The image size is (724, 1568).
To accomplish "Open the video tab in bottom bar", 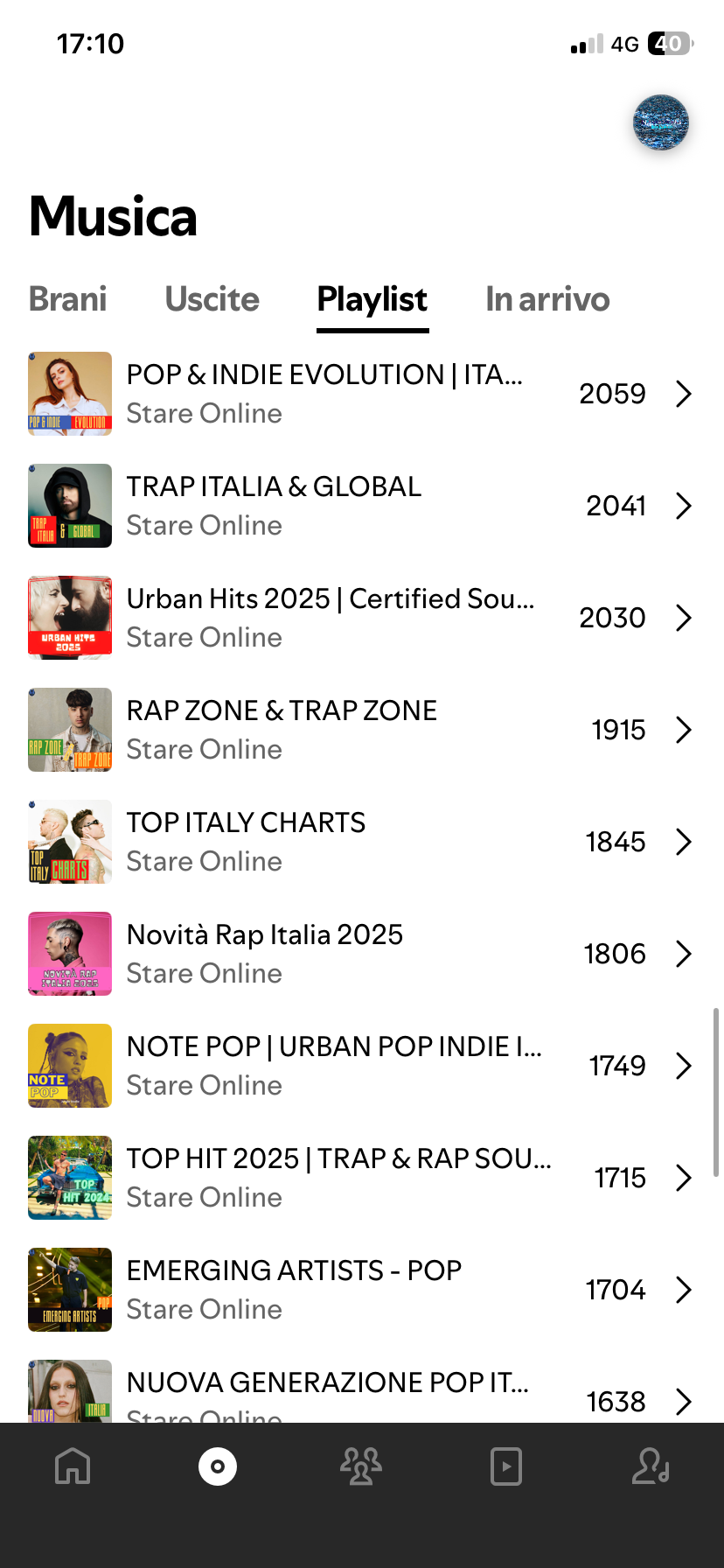I will 506,1466.
